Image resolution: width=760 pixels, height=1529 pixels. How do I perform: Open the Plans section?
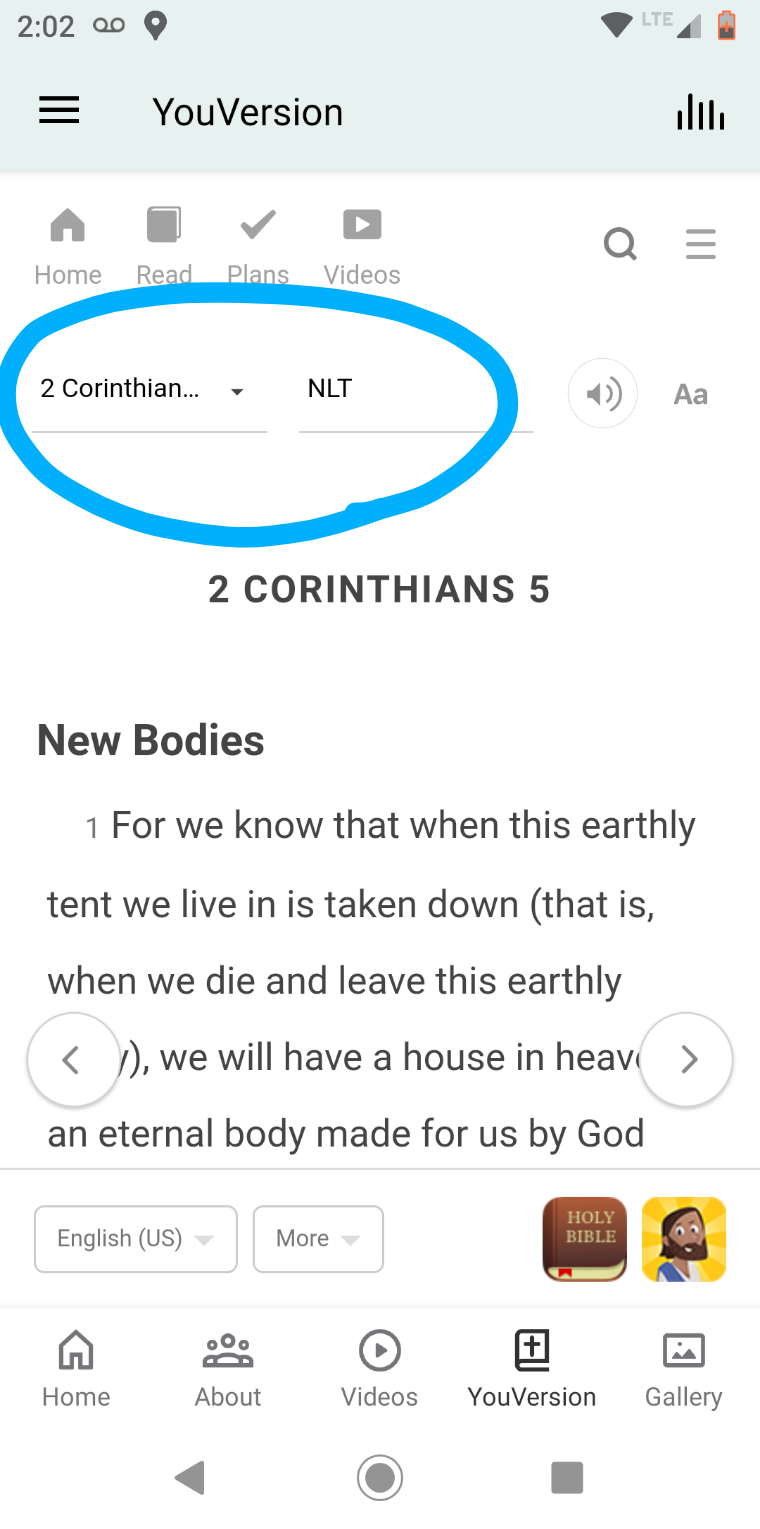258,245
